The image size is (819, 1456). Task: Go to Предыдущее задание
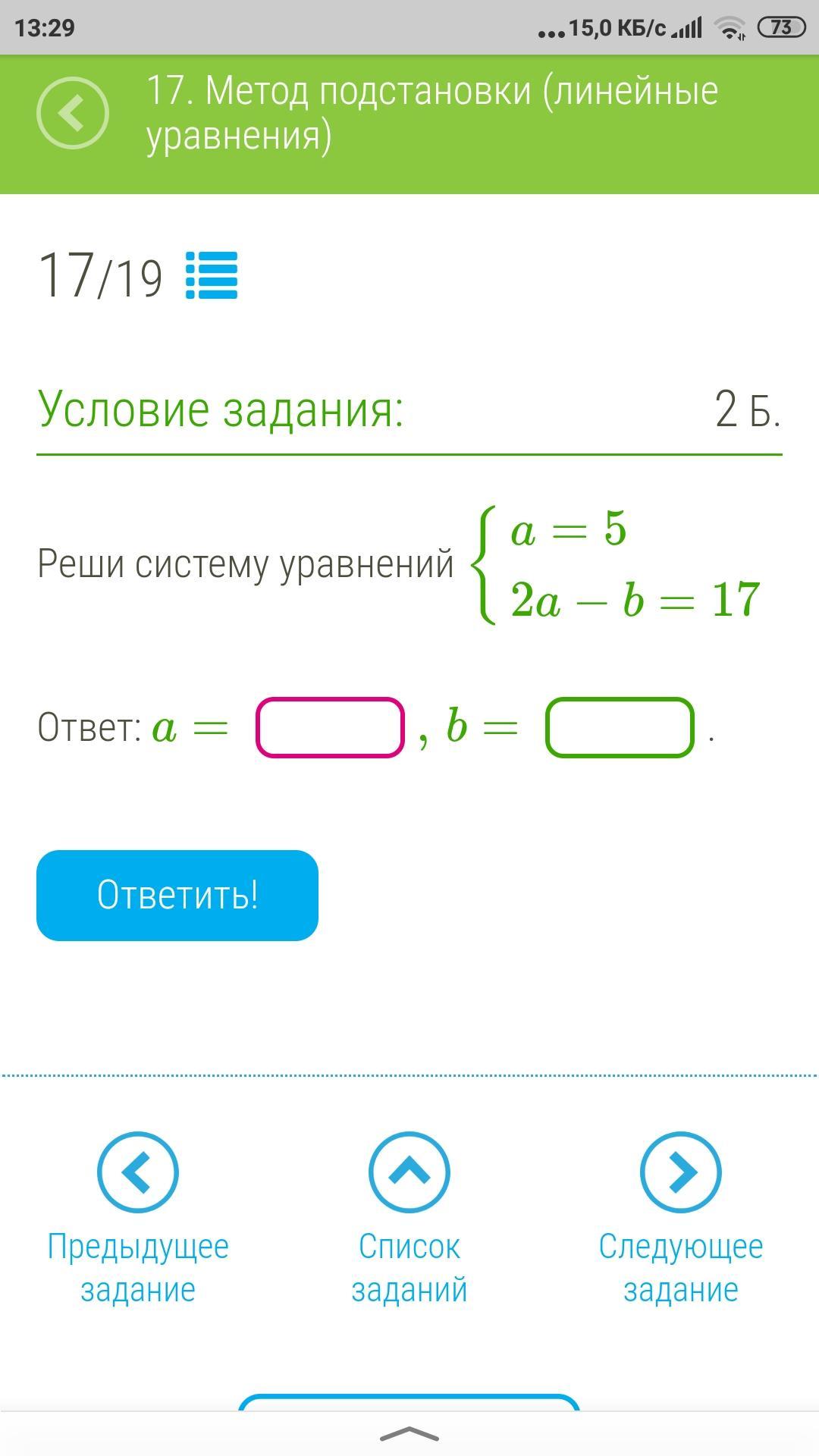(x=138, y=1219)
